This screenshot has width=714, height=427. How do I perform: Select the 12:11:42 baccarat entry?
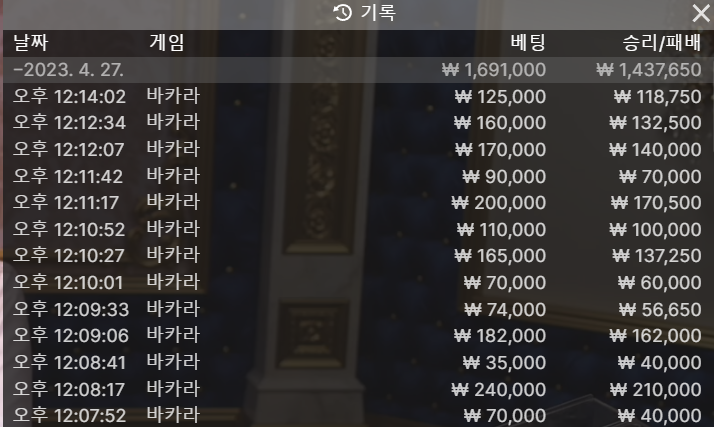pos(357,176)
